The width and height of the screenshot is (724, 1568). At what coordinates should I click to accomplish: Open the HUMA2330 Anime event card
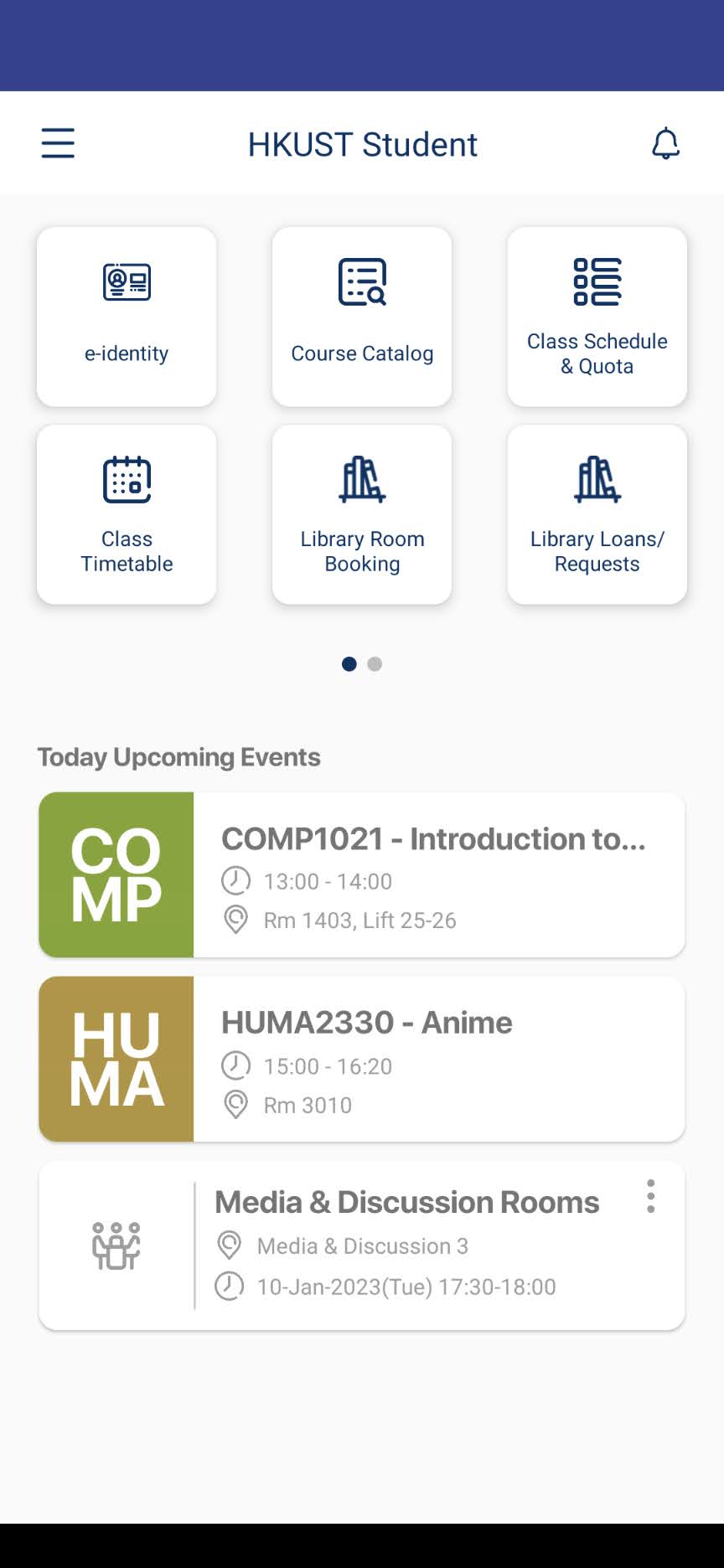click(362, 1059)
